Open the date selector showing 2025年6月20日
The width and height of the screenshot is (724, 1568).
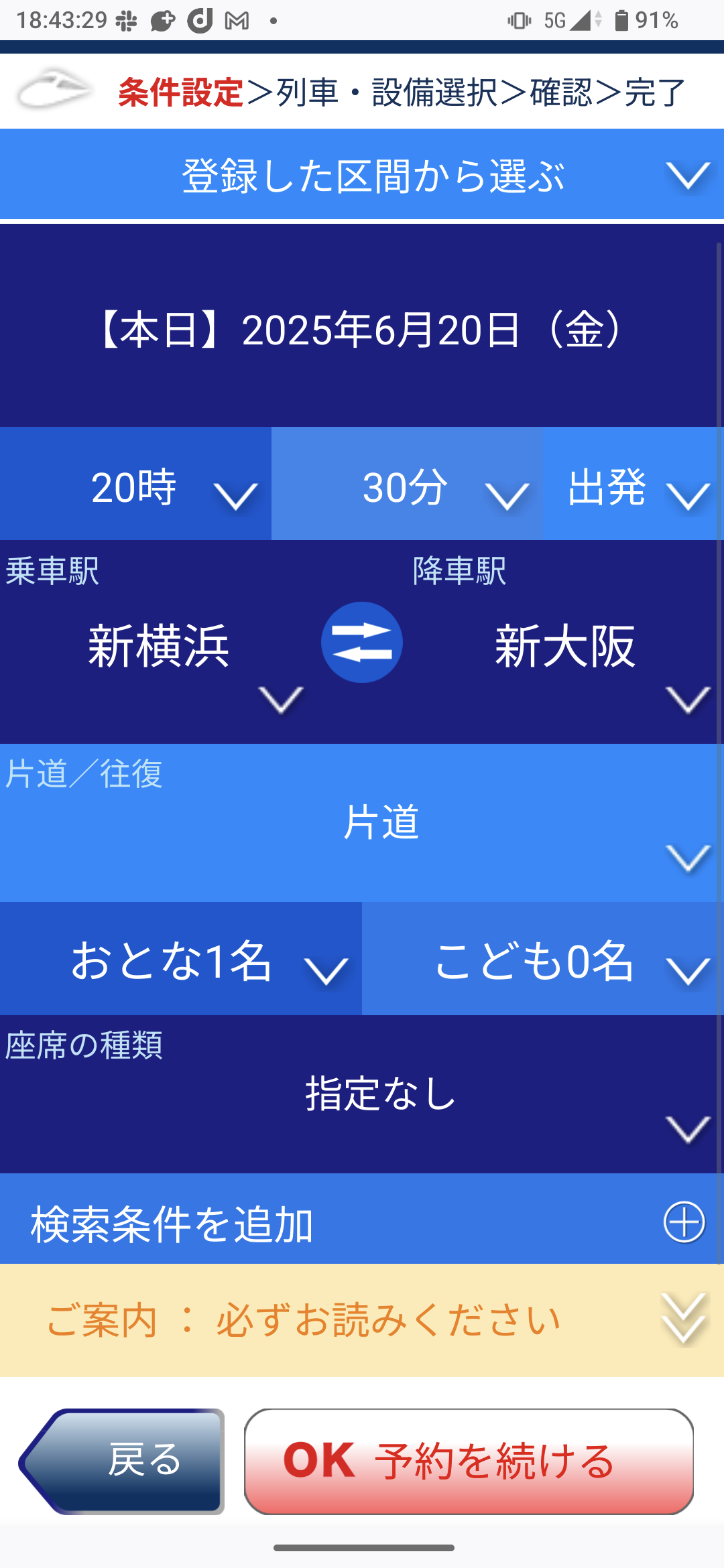(x=362, y=328)
